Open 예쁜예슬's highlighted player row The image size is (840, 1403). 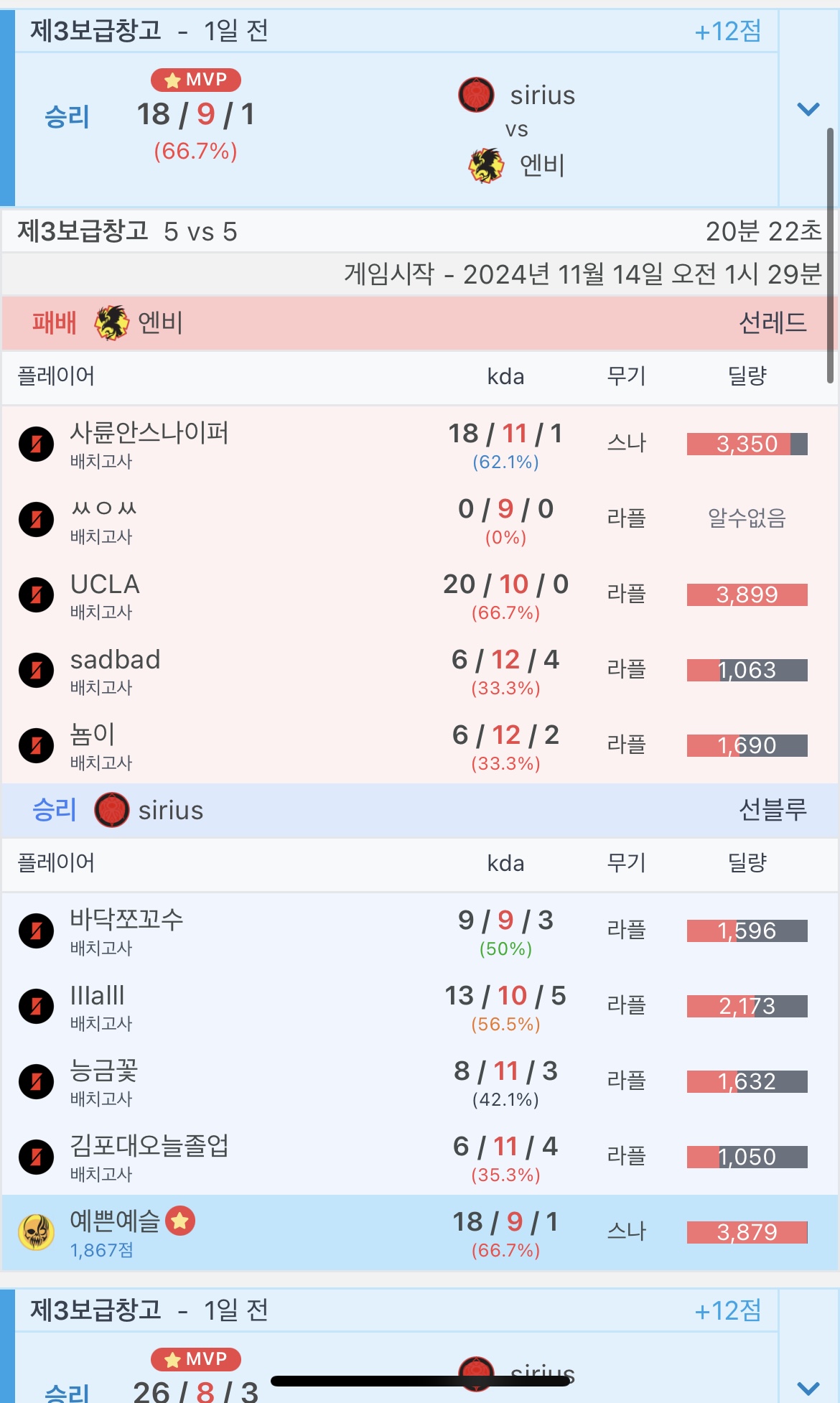pos(115,1221)
